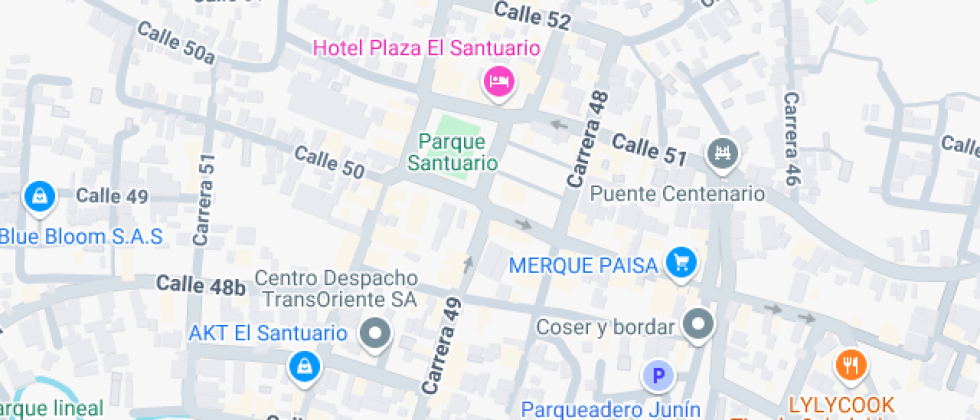Select the LYLYCOOK restaurant pin

pos(851,364)
